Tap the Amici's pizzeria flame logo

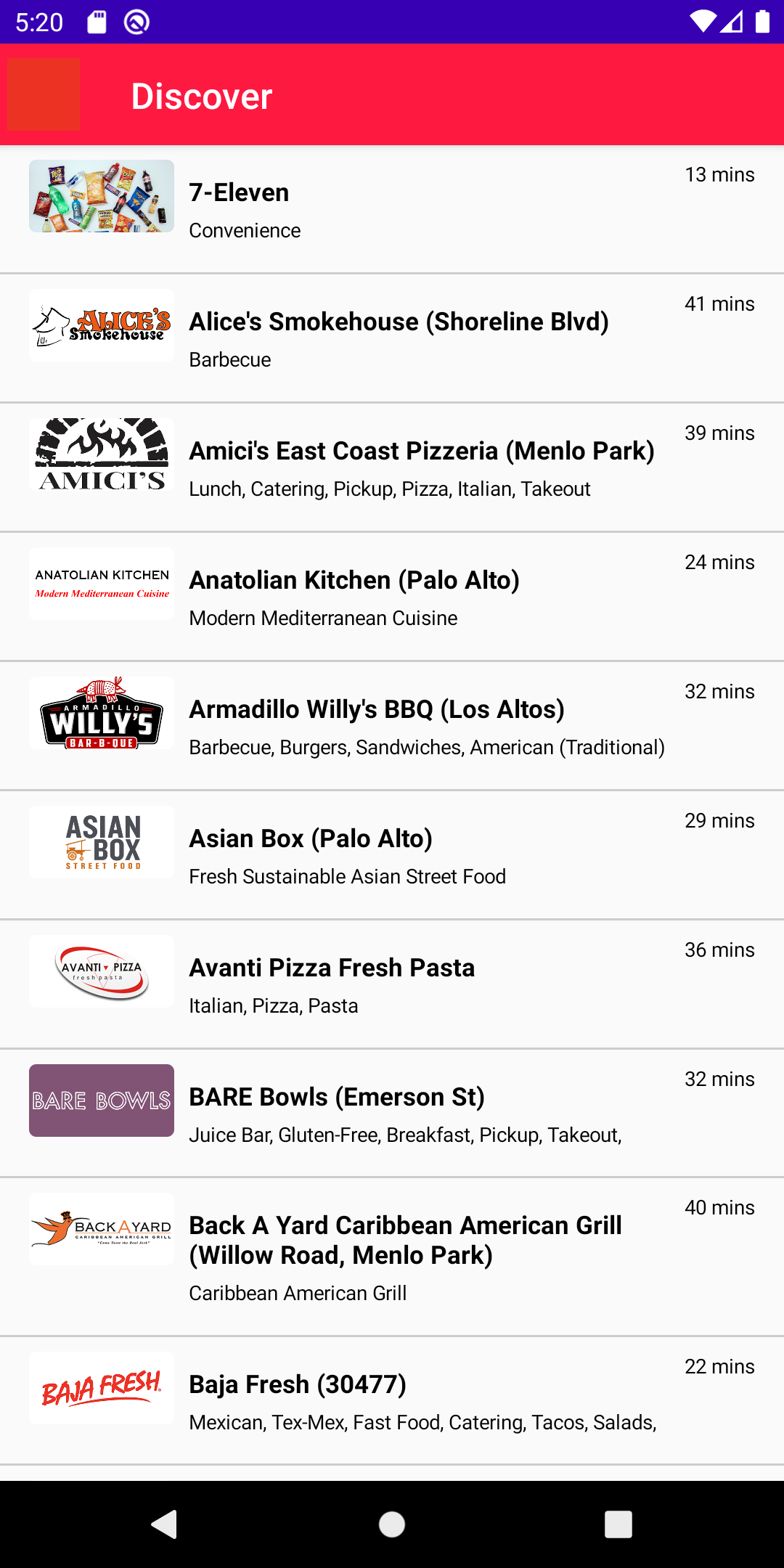point(101,455)
